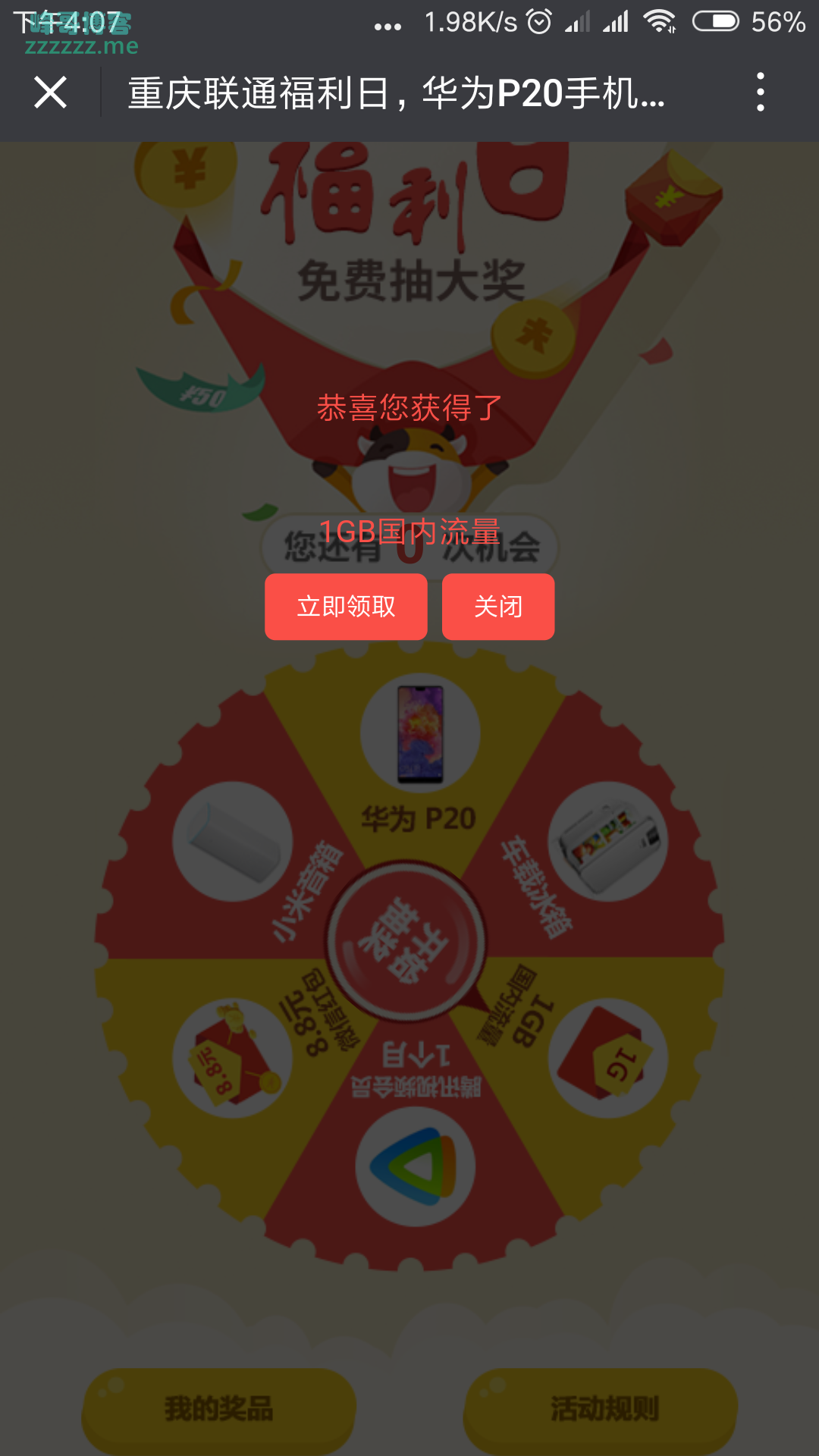Viewport: 819px width, 1456px height.
Task: Claim the prize with 立即领取
Action: coord(346,607)
